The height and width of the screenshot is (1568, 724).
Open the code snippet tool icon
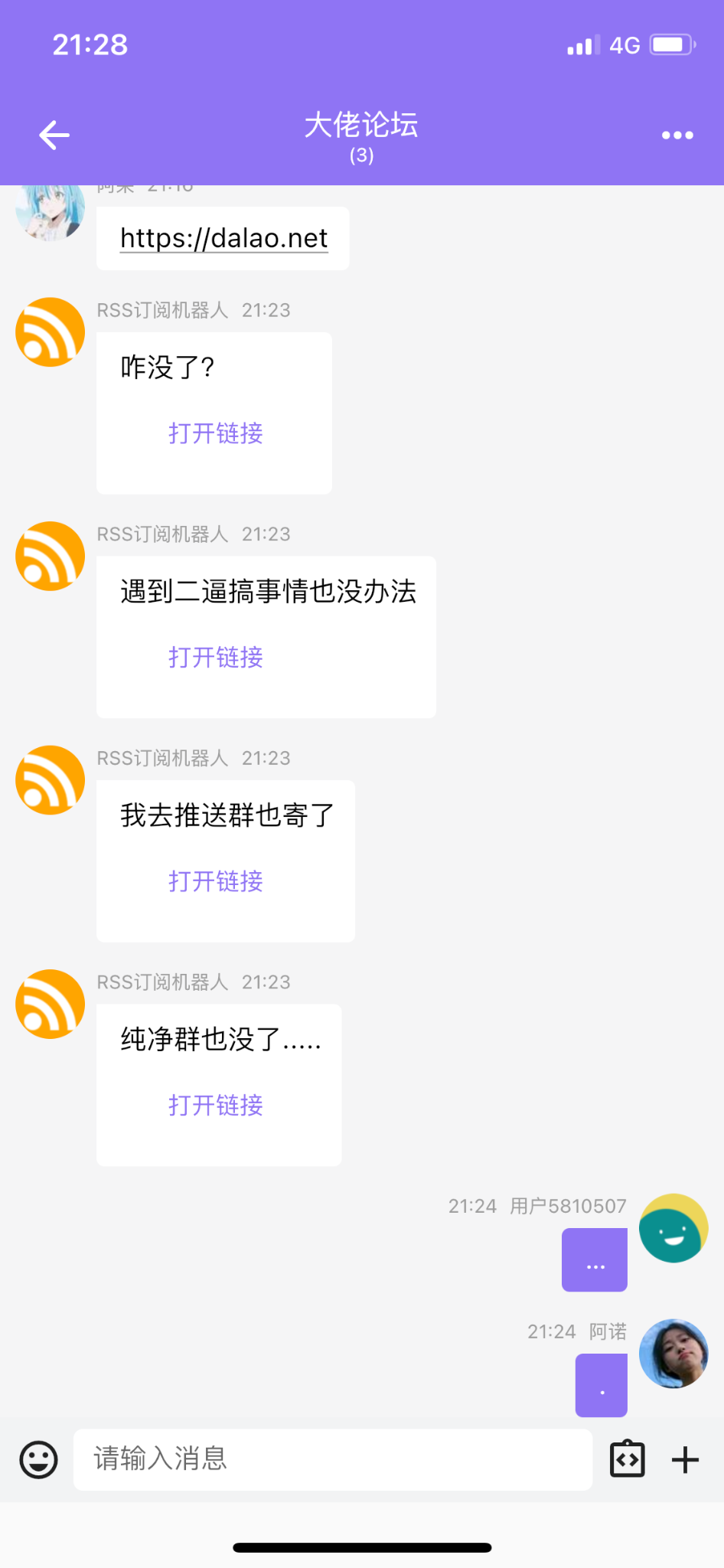coord(627,1459)
